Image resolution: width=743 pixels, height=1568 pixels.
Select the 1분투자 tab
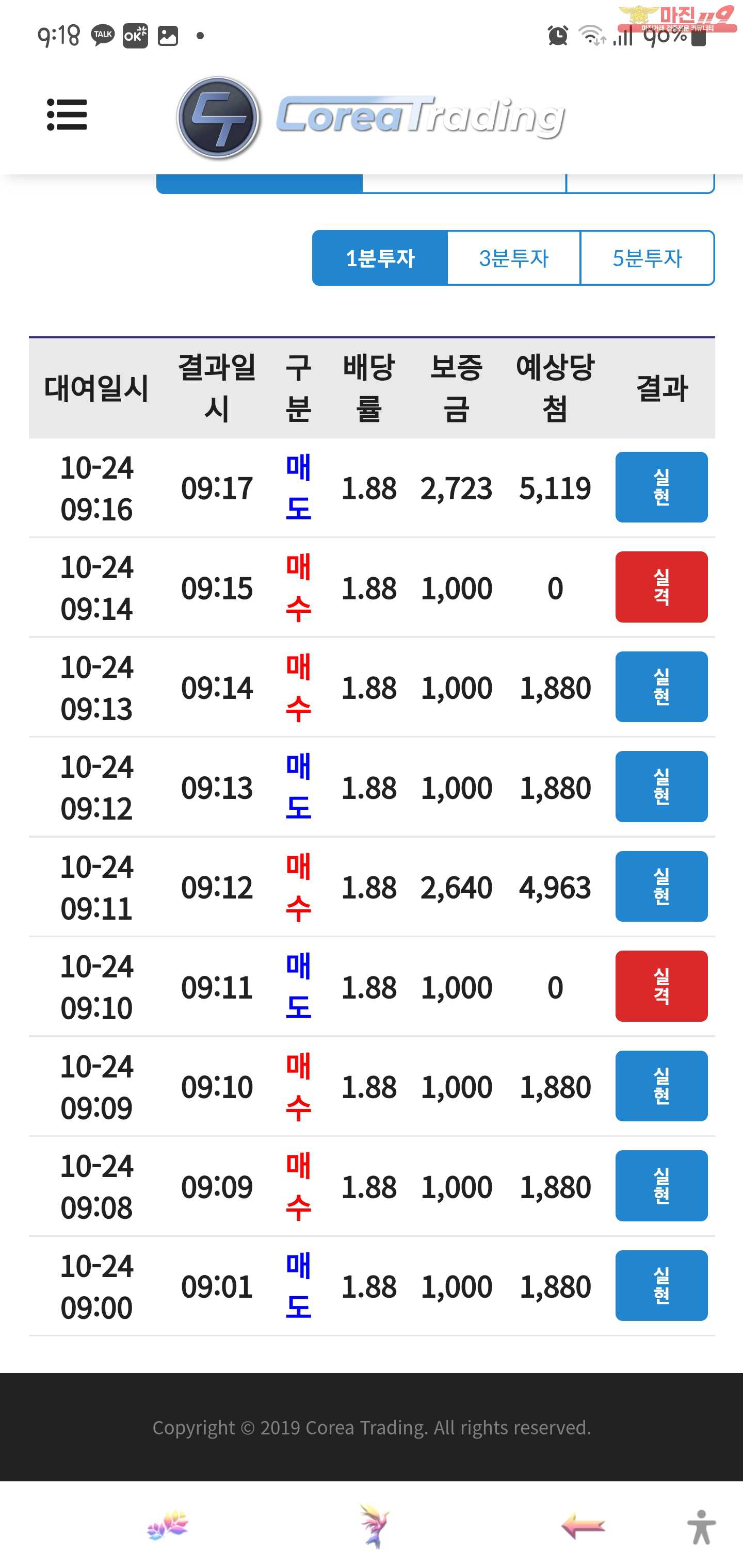coord(380,258)
